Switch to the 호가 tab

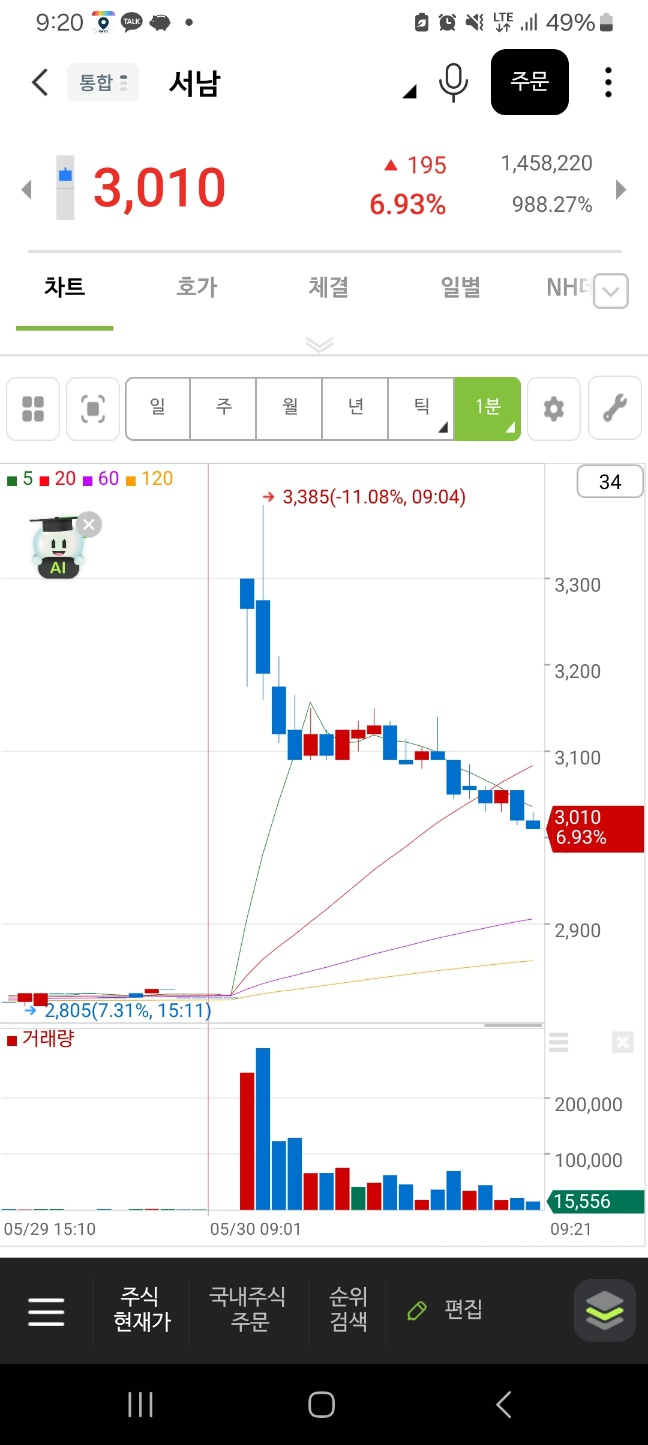196,288
